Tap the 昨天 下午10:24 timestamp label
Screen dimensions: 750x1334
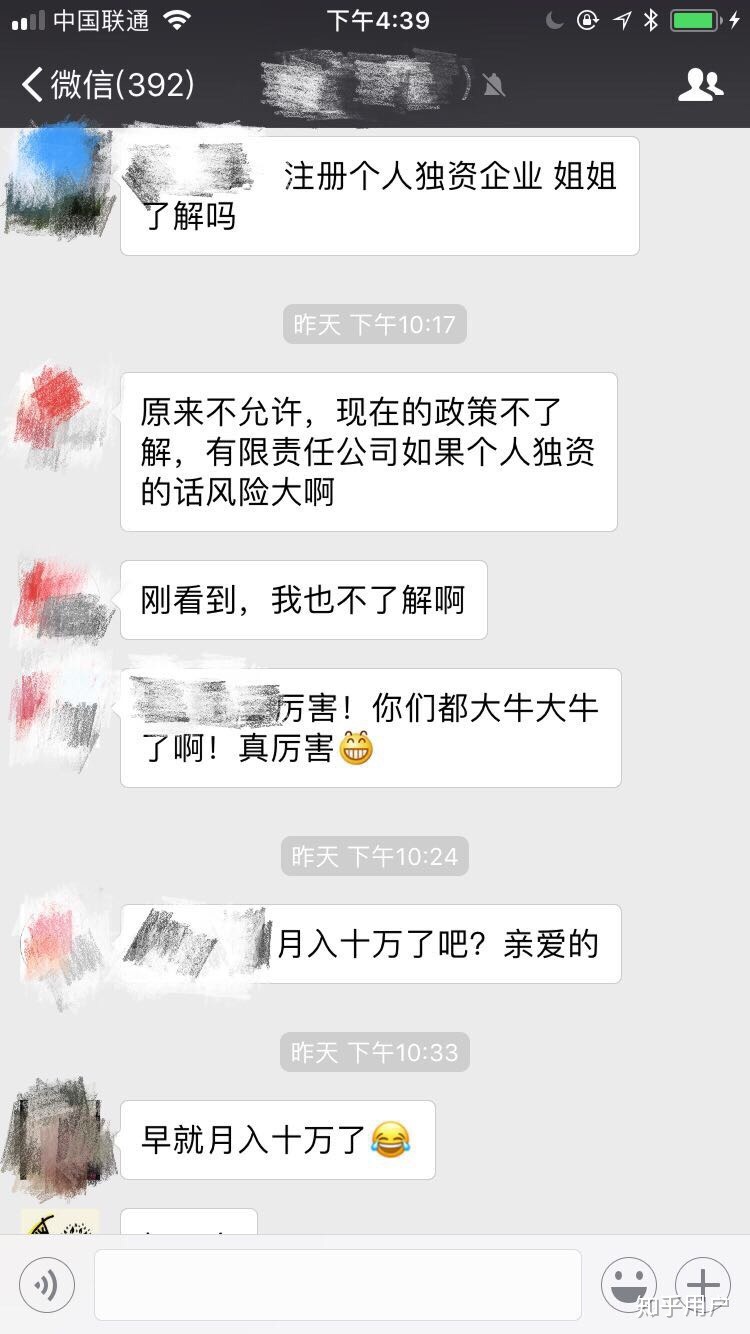(x=373, y=856)
